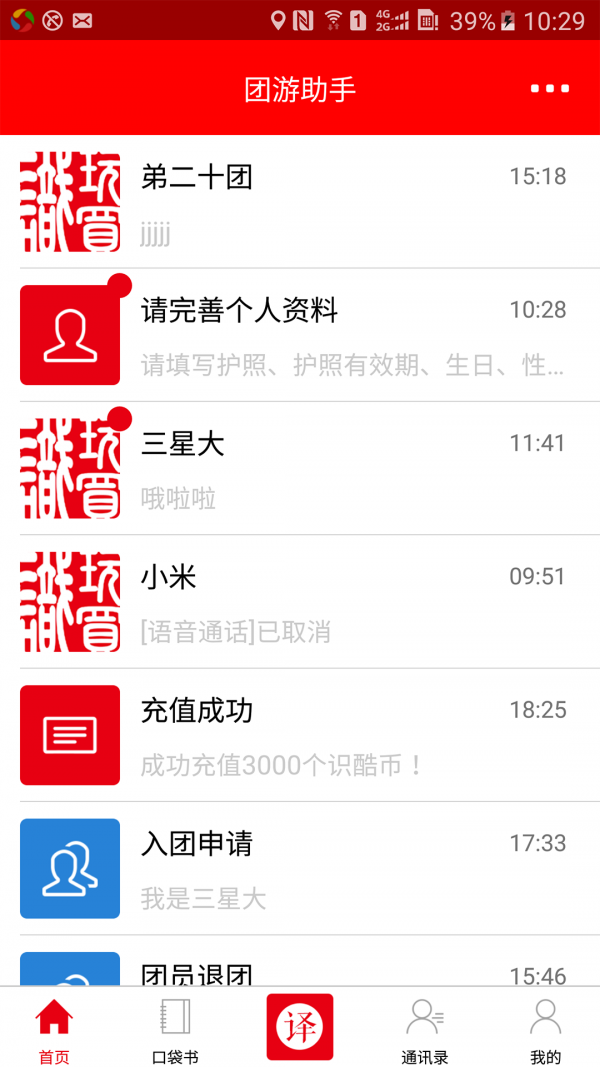Switch to the 首页 tab

coord(54,1028)
